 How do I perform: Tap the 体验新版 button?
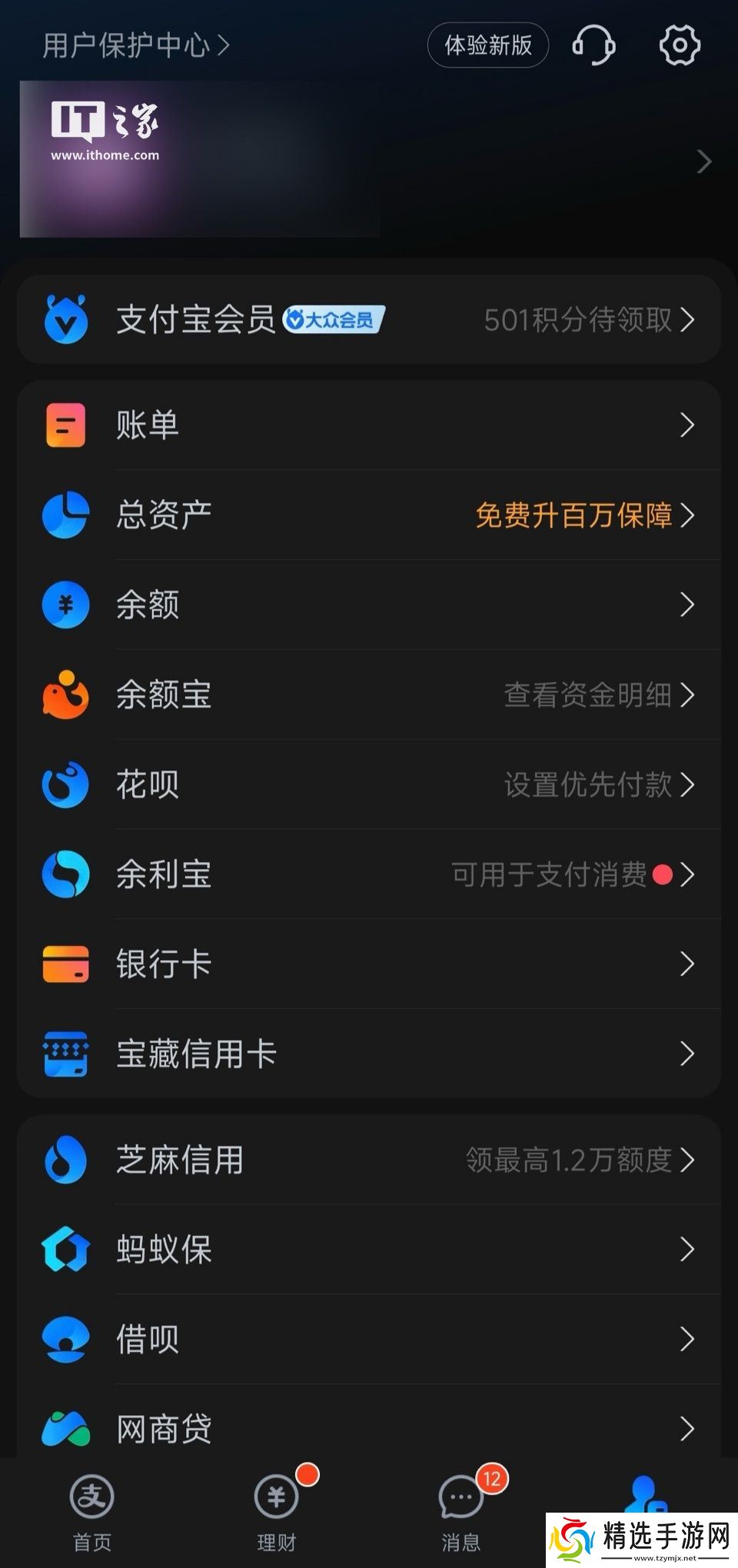pyautogui.click(x=488, y=45)
